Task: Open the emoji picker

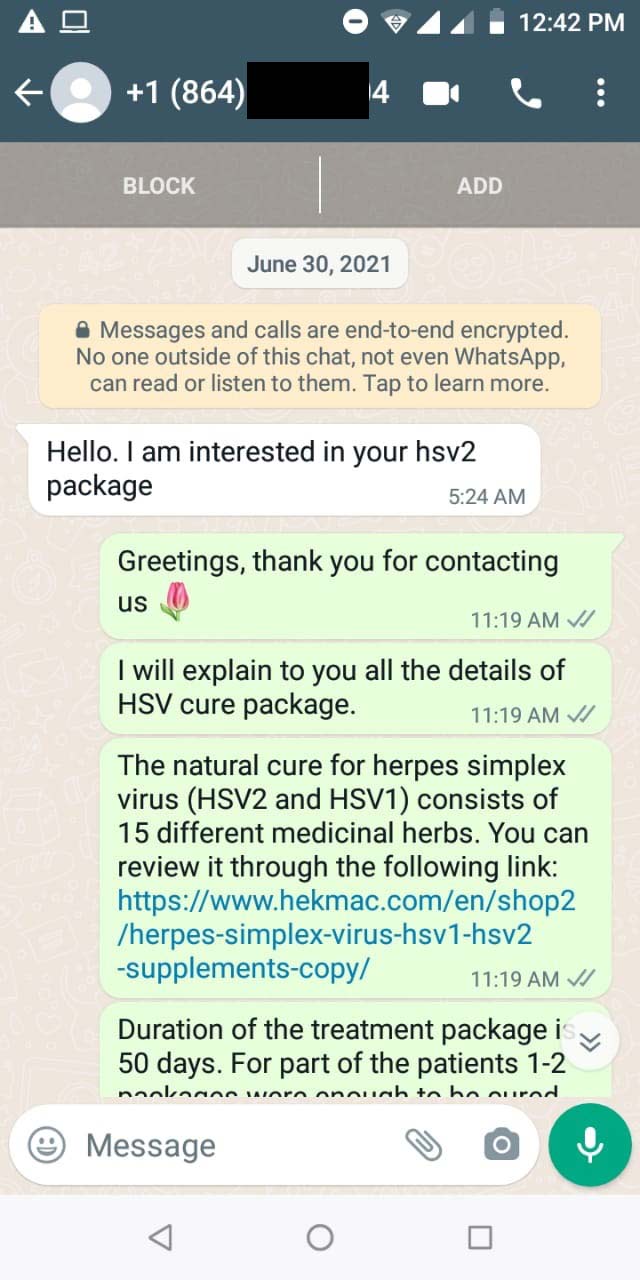Action: (x=47, y=1146)
